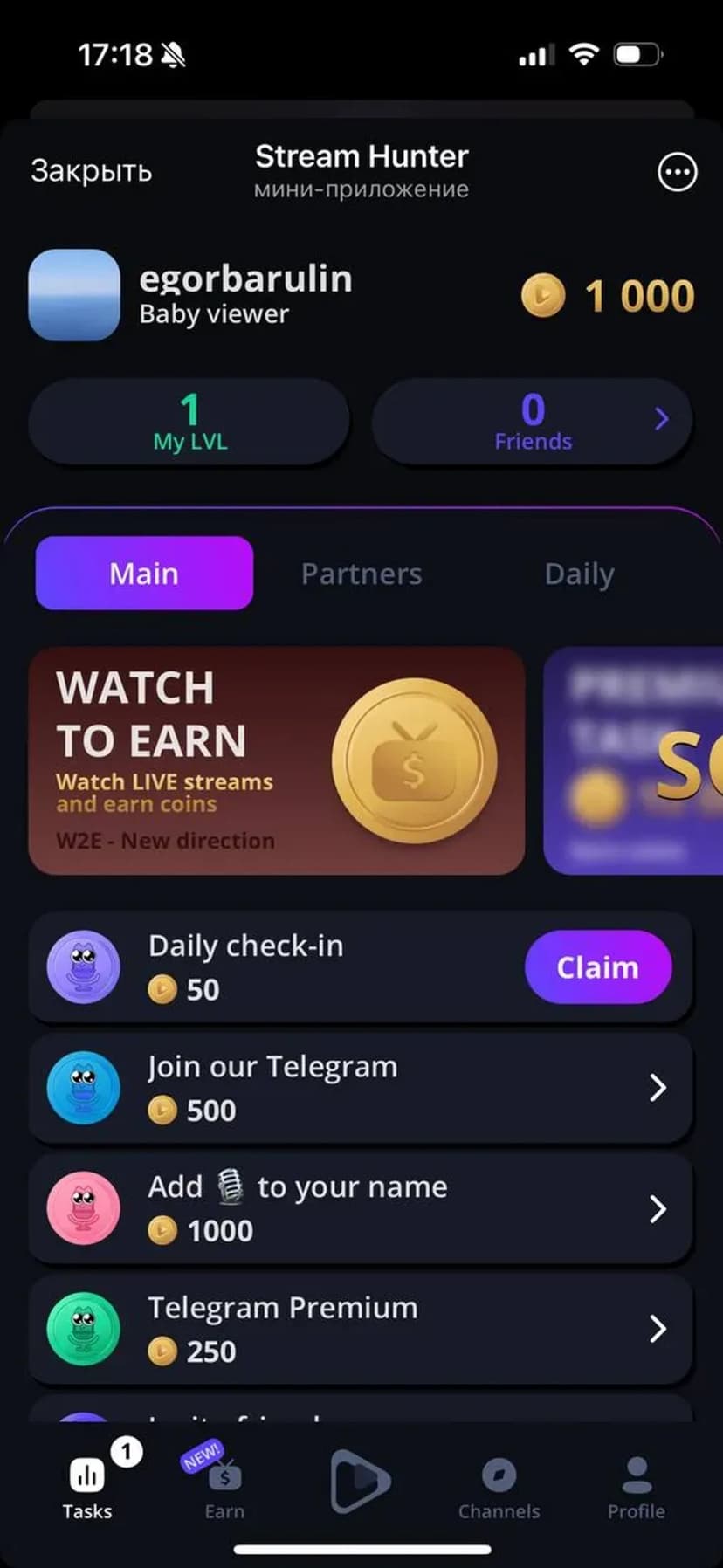The width and height of the screenshot is (723, 1568).
Task: Tap the center play button
Action: click(360, 1481)
